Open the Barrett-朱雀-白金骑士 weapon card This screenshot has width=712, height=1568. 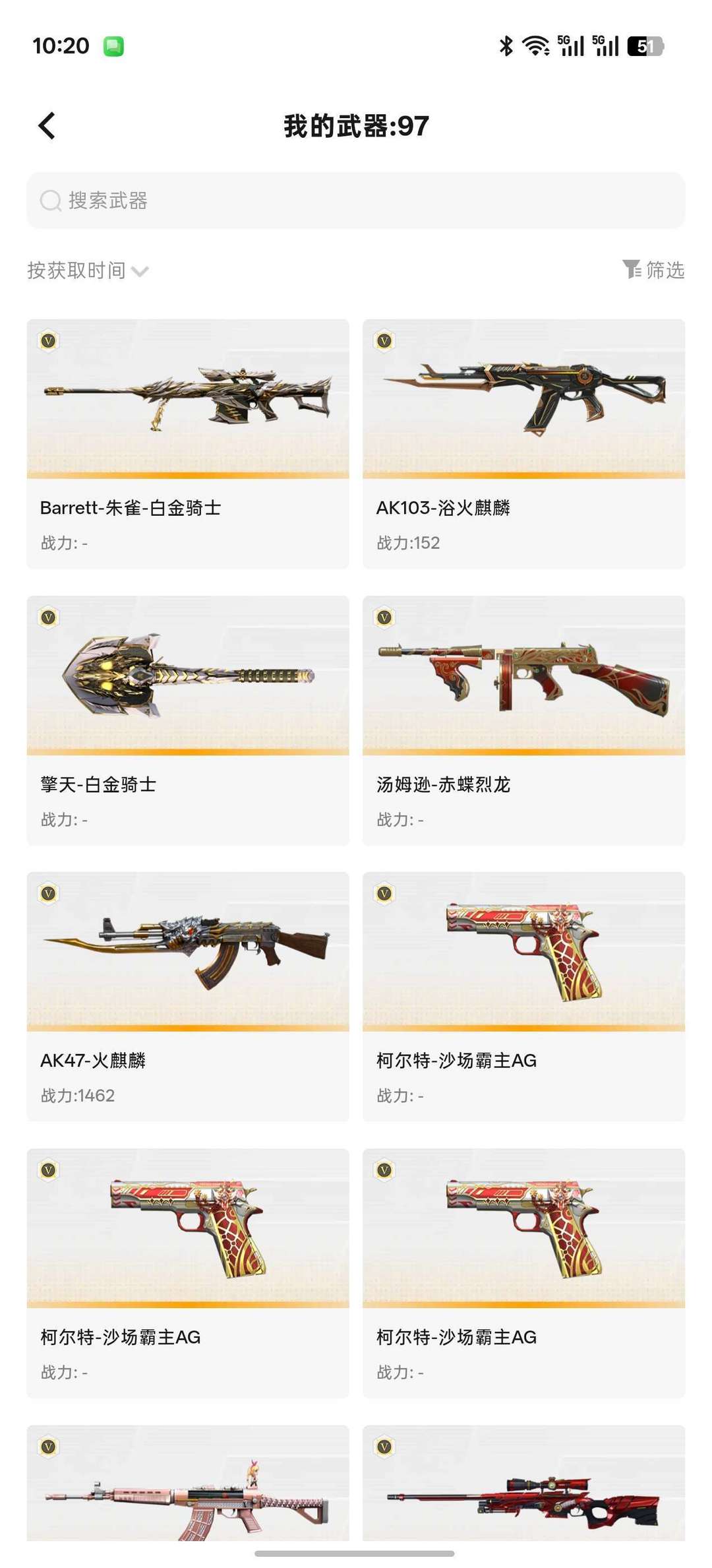coord(188,444)
